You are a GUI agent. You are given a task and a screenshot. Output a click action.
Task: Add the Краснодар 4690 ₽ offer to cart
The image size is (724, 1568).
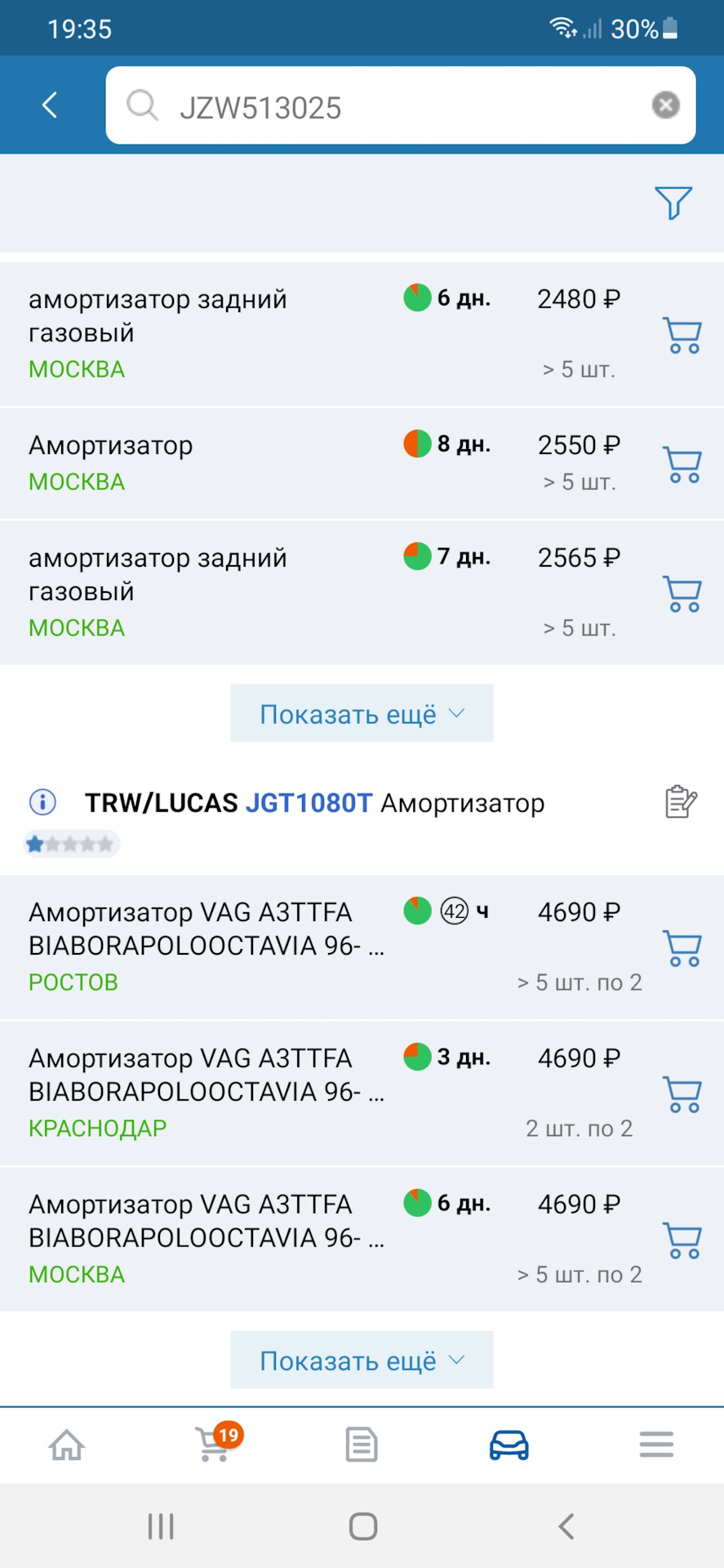pos(682,1094)
